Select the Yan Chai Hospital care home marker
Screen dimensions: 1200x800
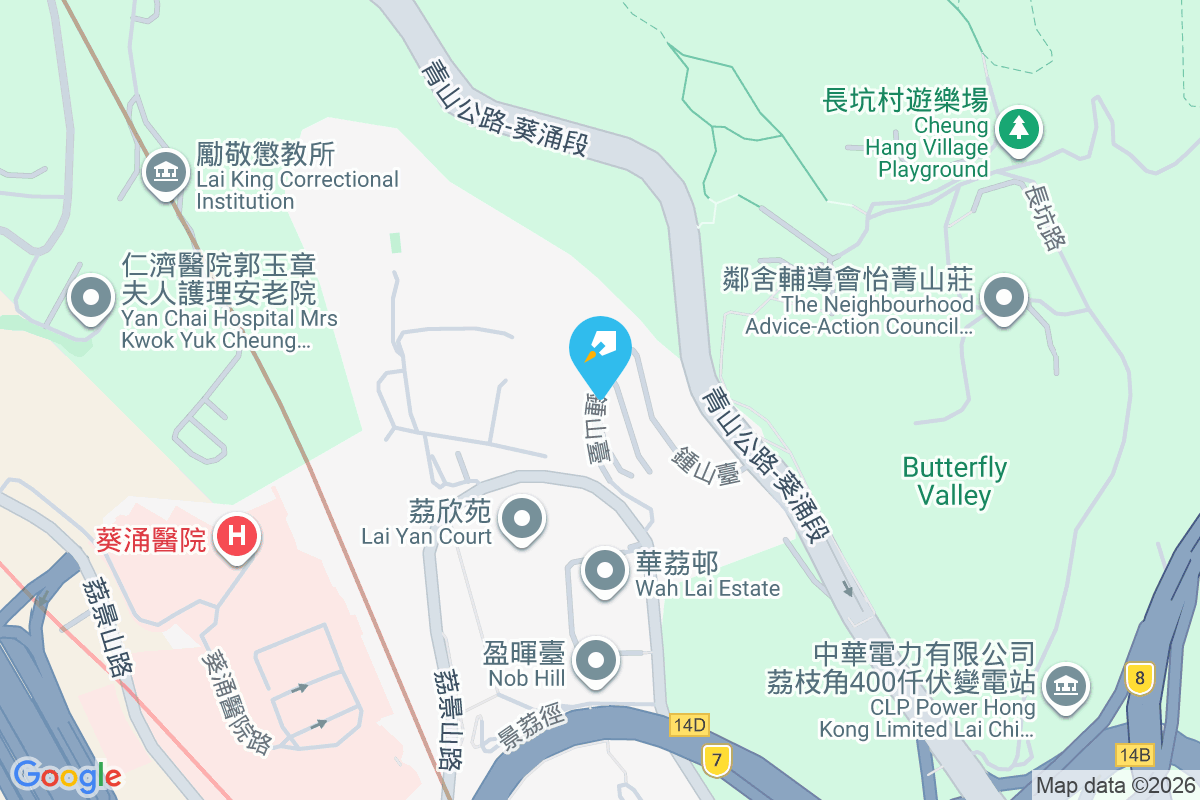[92, 298]
